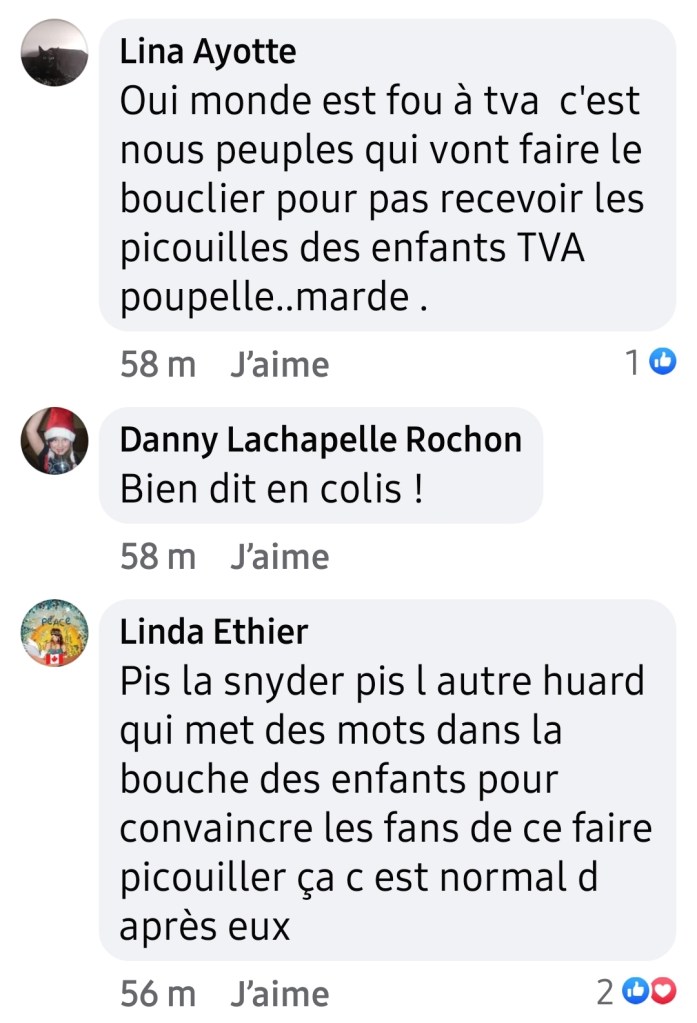Open Lina Ayotte's profile picture
This screenshot has height=1023, width=697.
point(54,53)
